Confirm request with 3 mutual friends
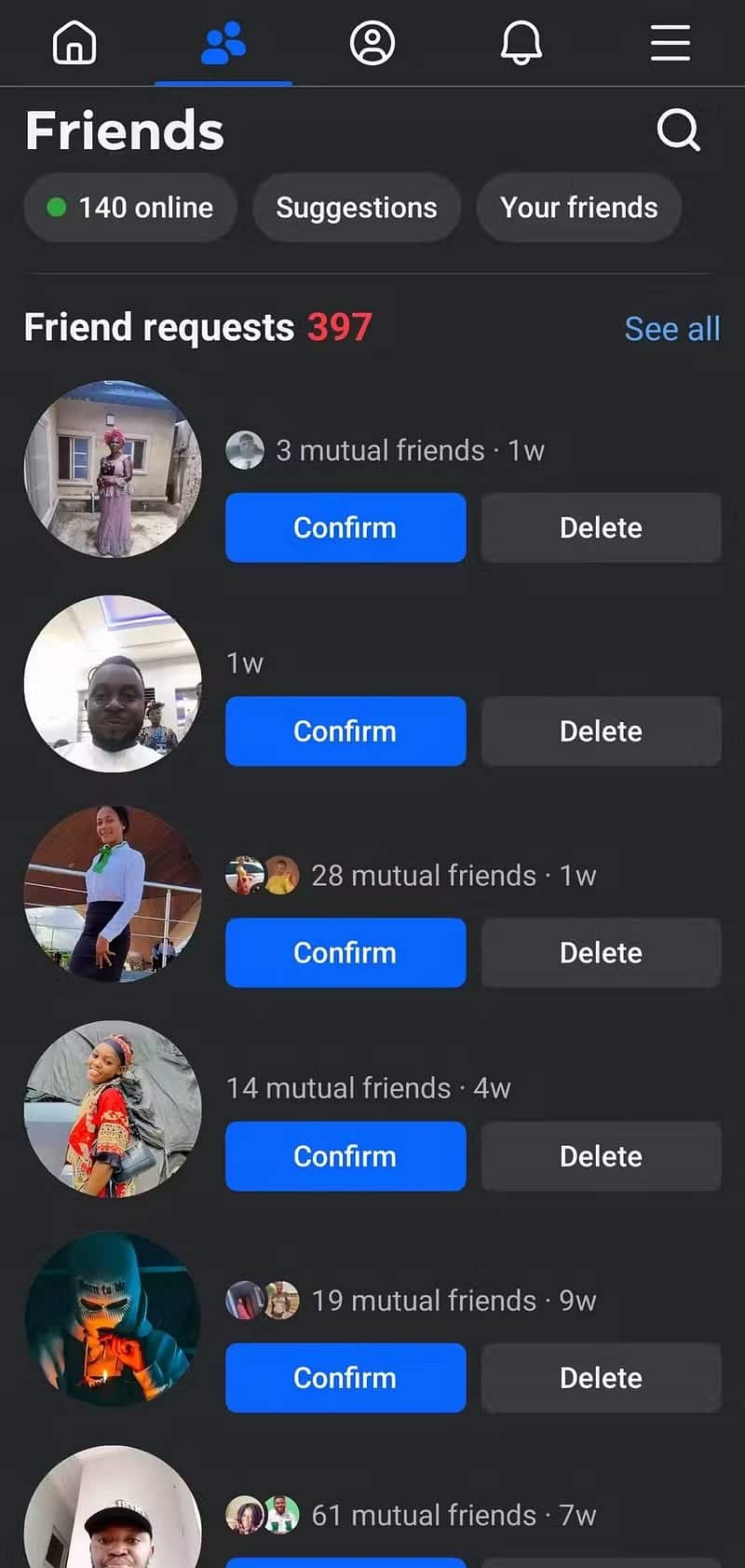The height and width of the screenshot is (1568, 745). [345, 527]
